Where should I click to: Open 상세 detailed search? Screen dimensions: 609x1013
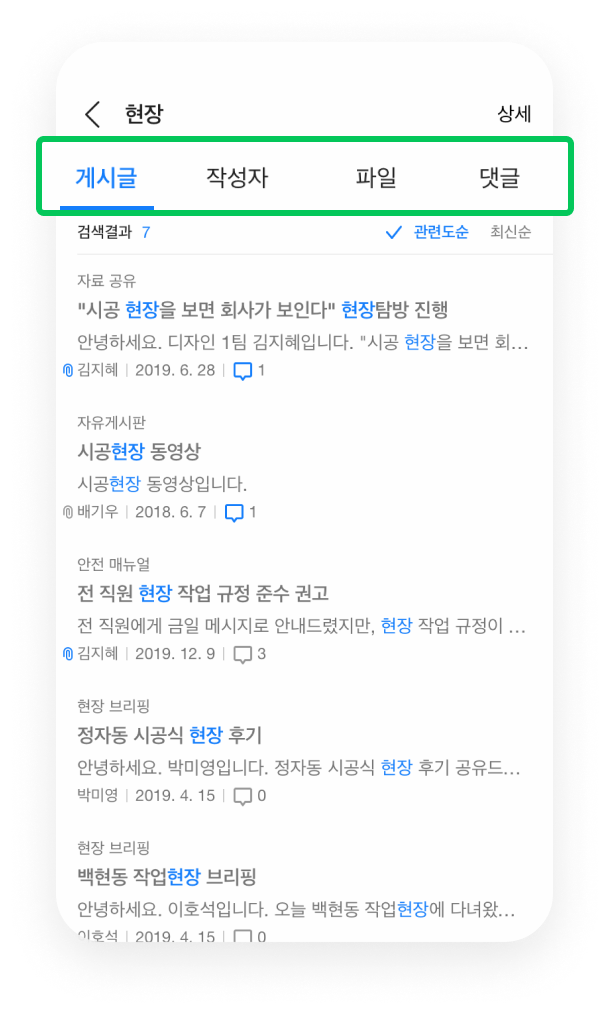(x=514, y=114)
